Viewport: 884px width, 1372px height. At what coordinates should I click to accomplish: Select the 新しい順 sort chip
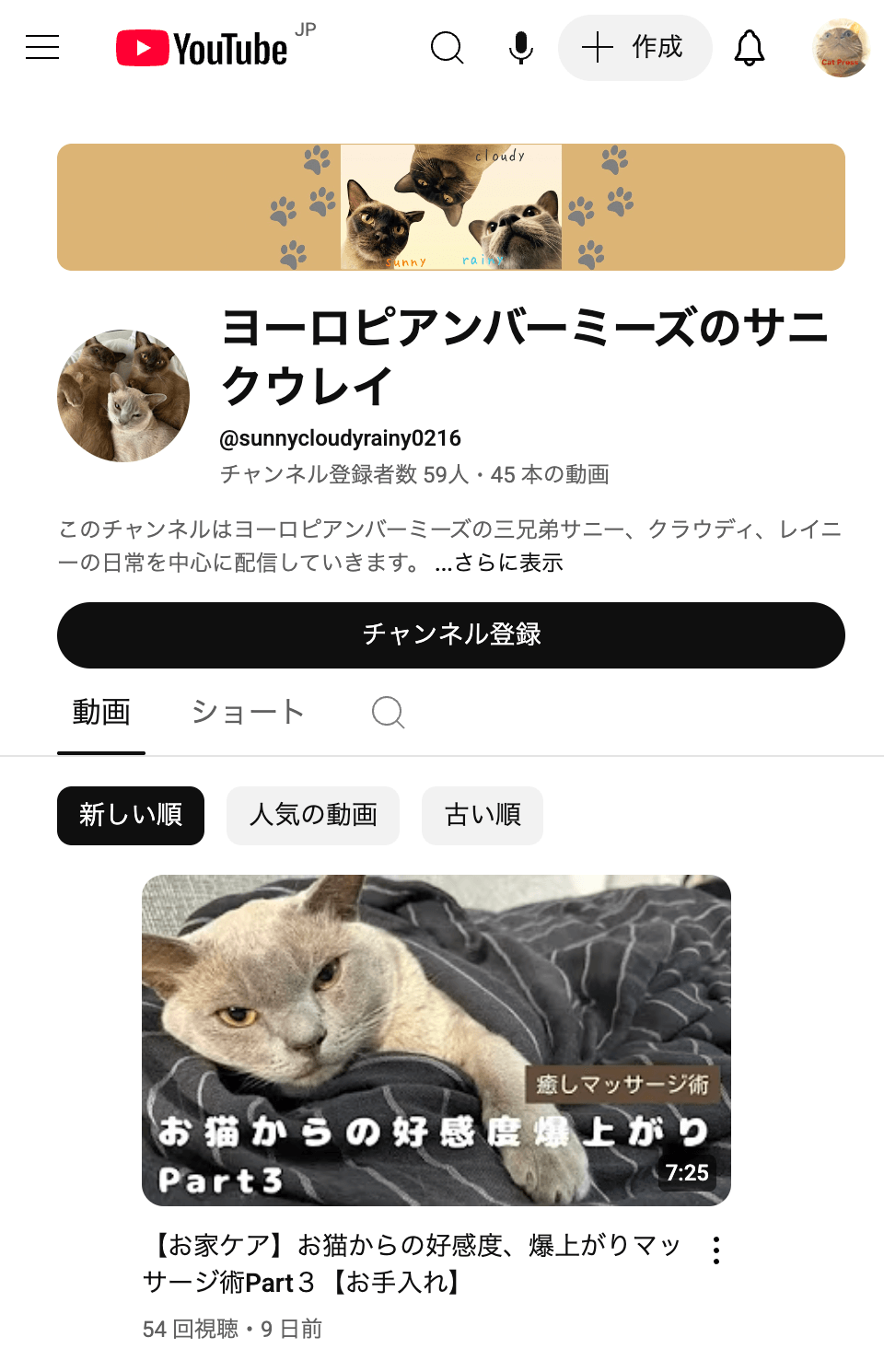(x=131, y=815)
